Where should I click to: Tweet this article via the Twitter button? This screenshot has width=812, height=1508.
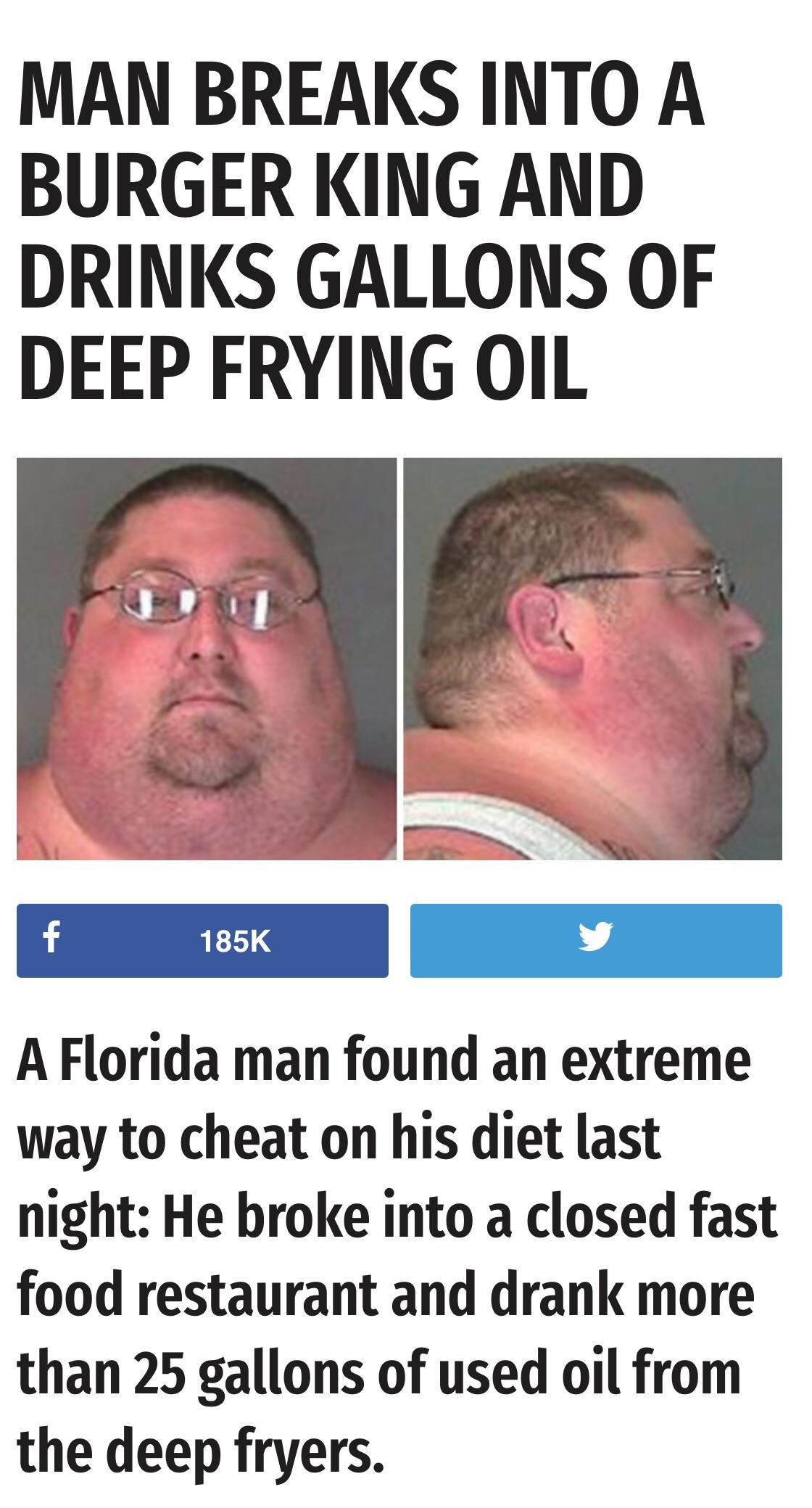coord(596,940)
